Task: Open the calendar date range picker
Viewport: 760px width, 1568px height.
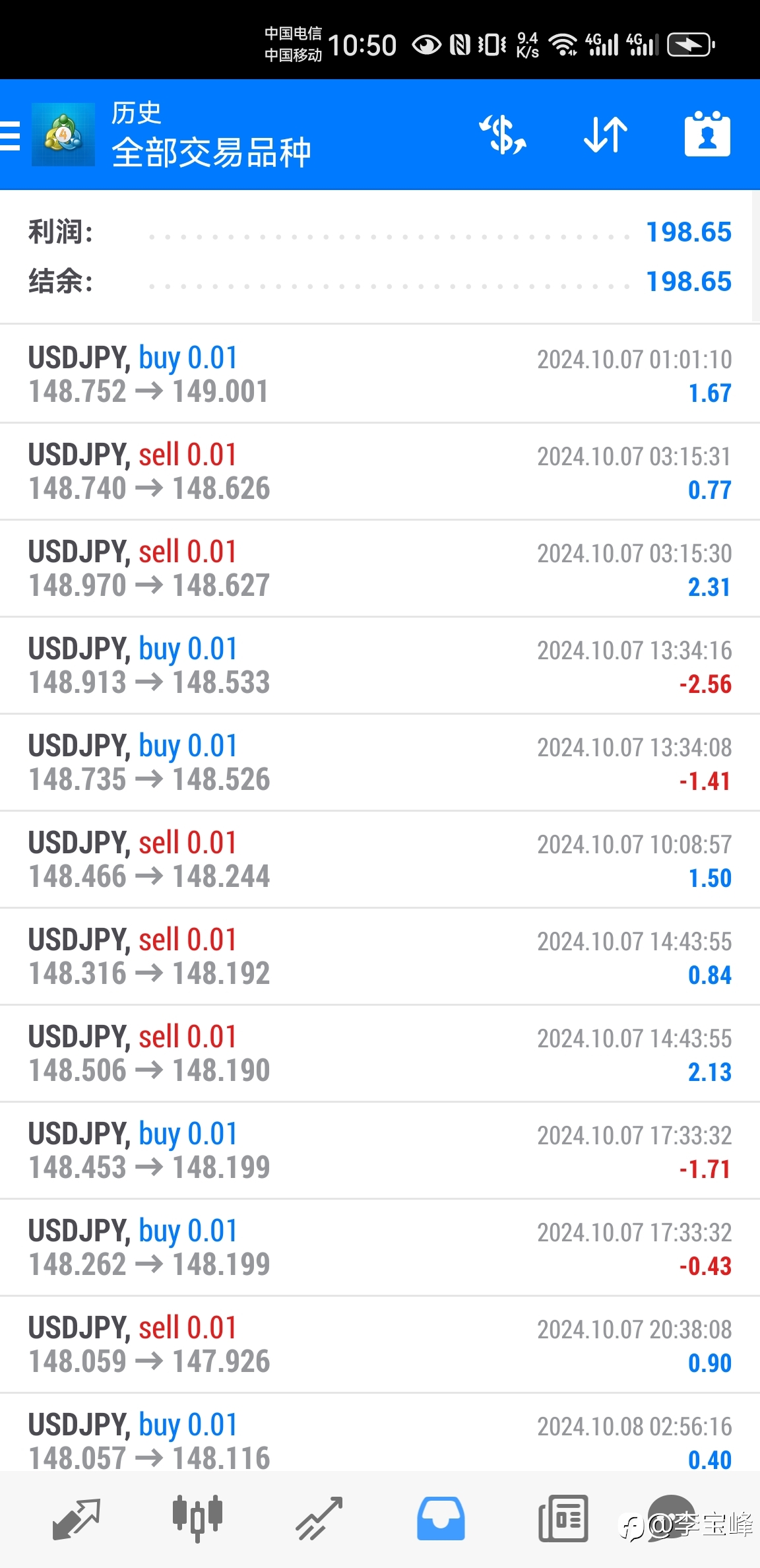Action: click(707, 134)
